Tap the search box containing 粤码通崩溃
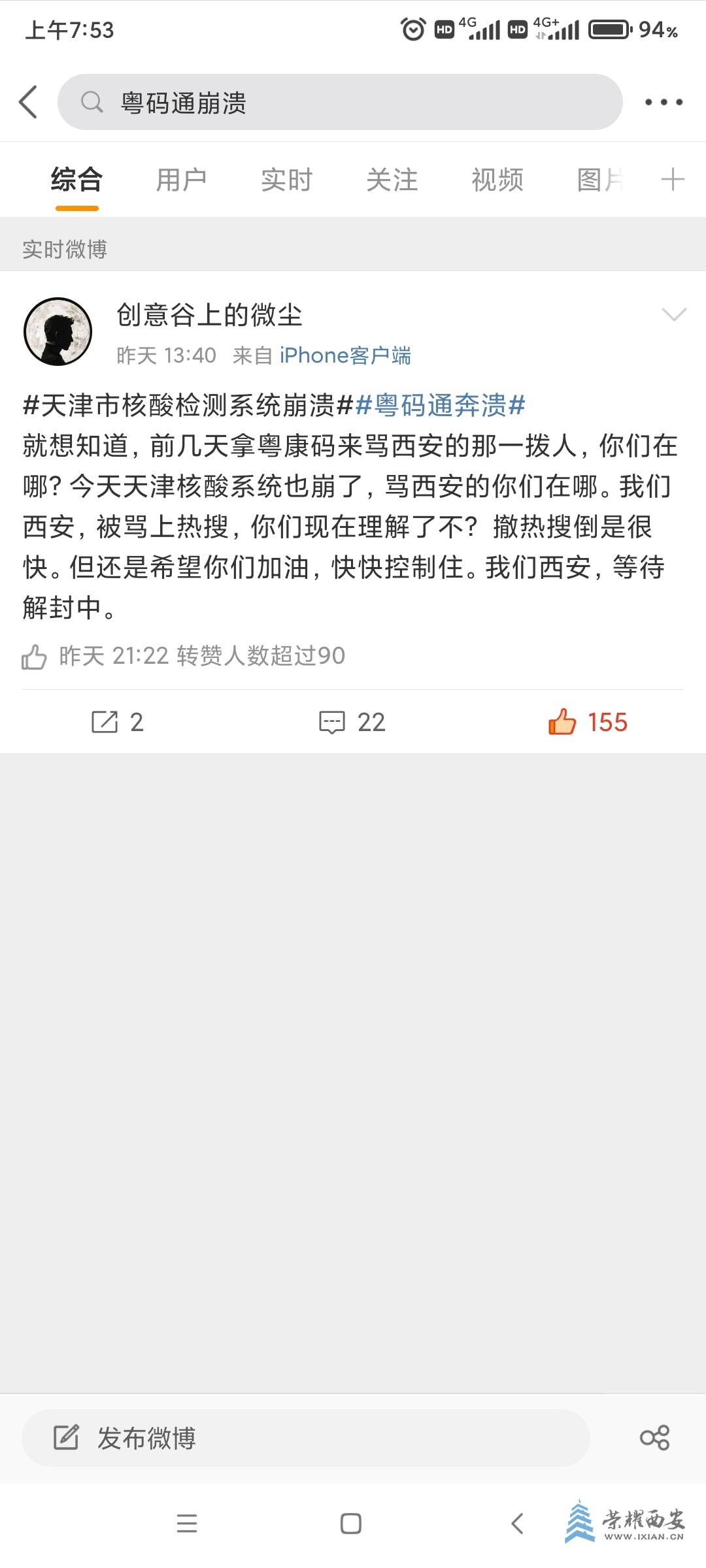The image size is (706, 1568). [x=340, y=103]
